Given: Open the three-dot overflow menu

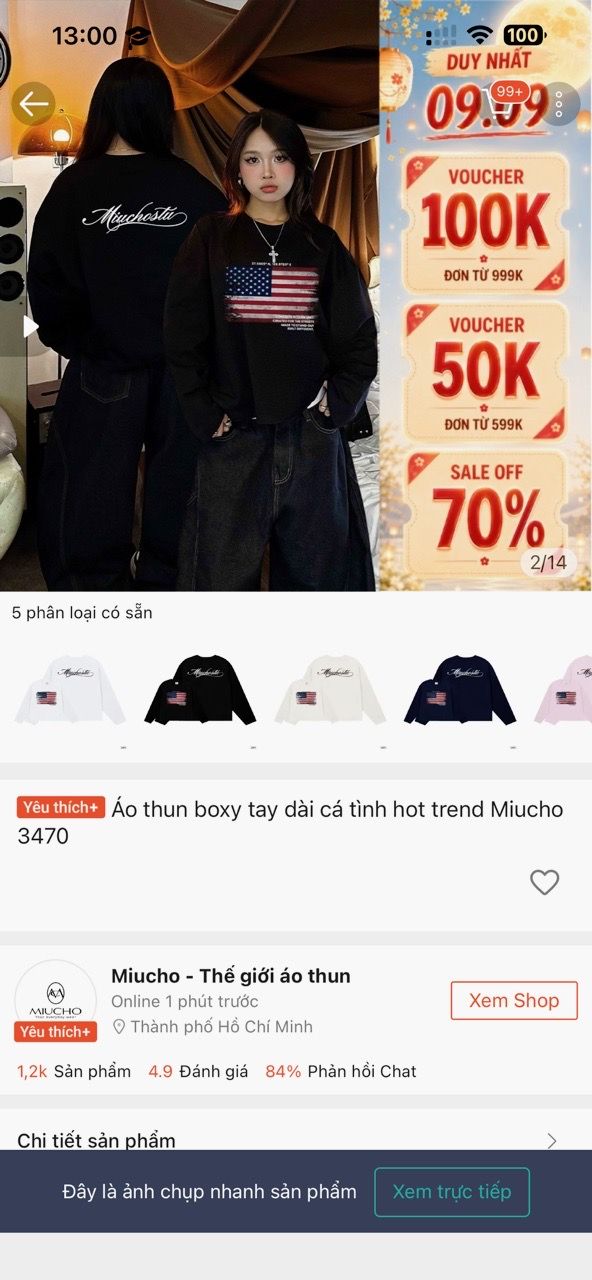Looking at the screenshot, I should click(559, 103).
